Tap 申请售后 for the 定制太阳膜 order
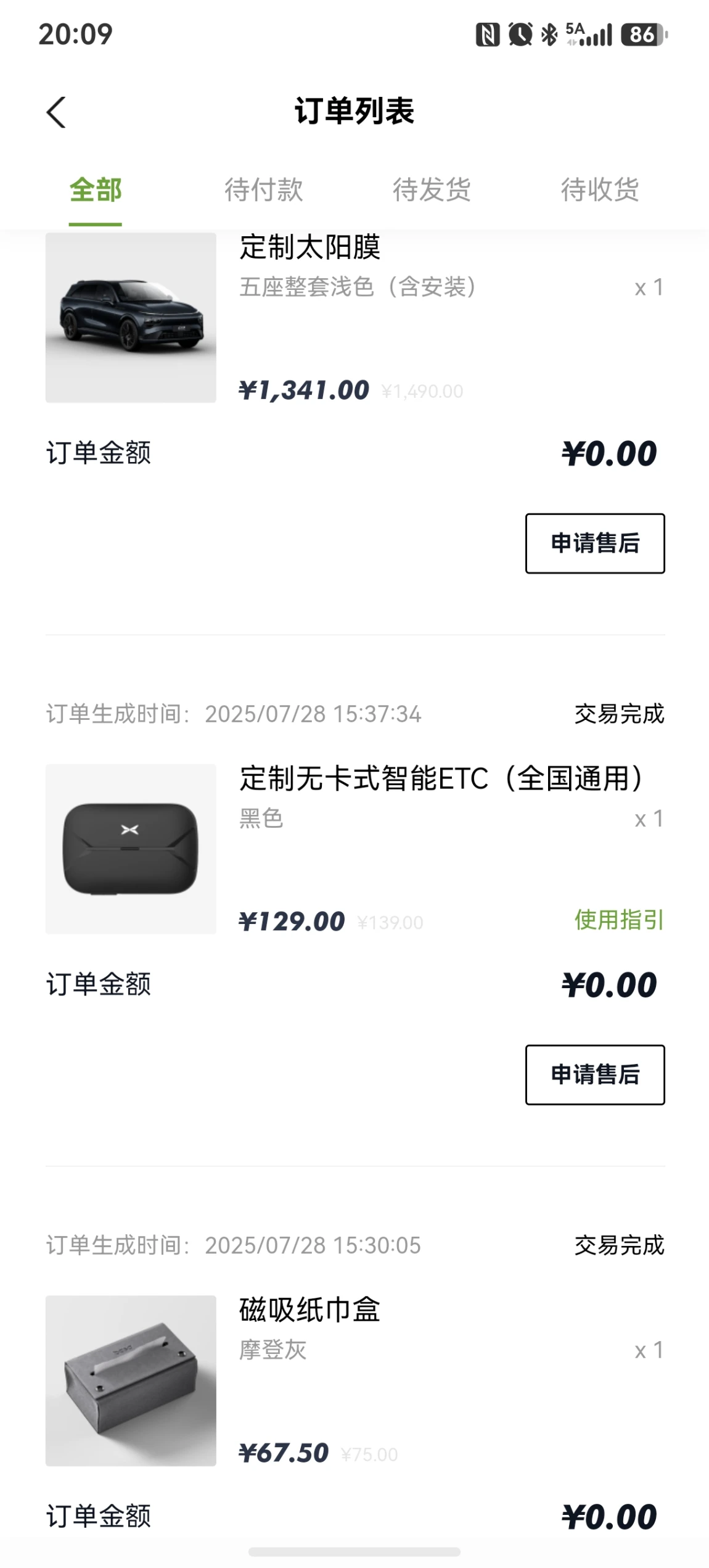 pos(594,543)
